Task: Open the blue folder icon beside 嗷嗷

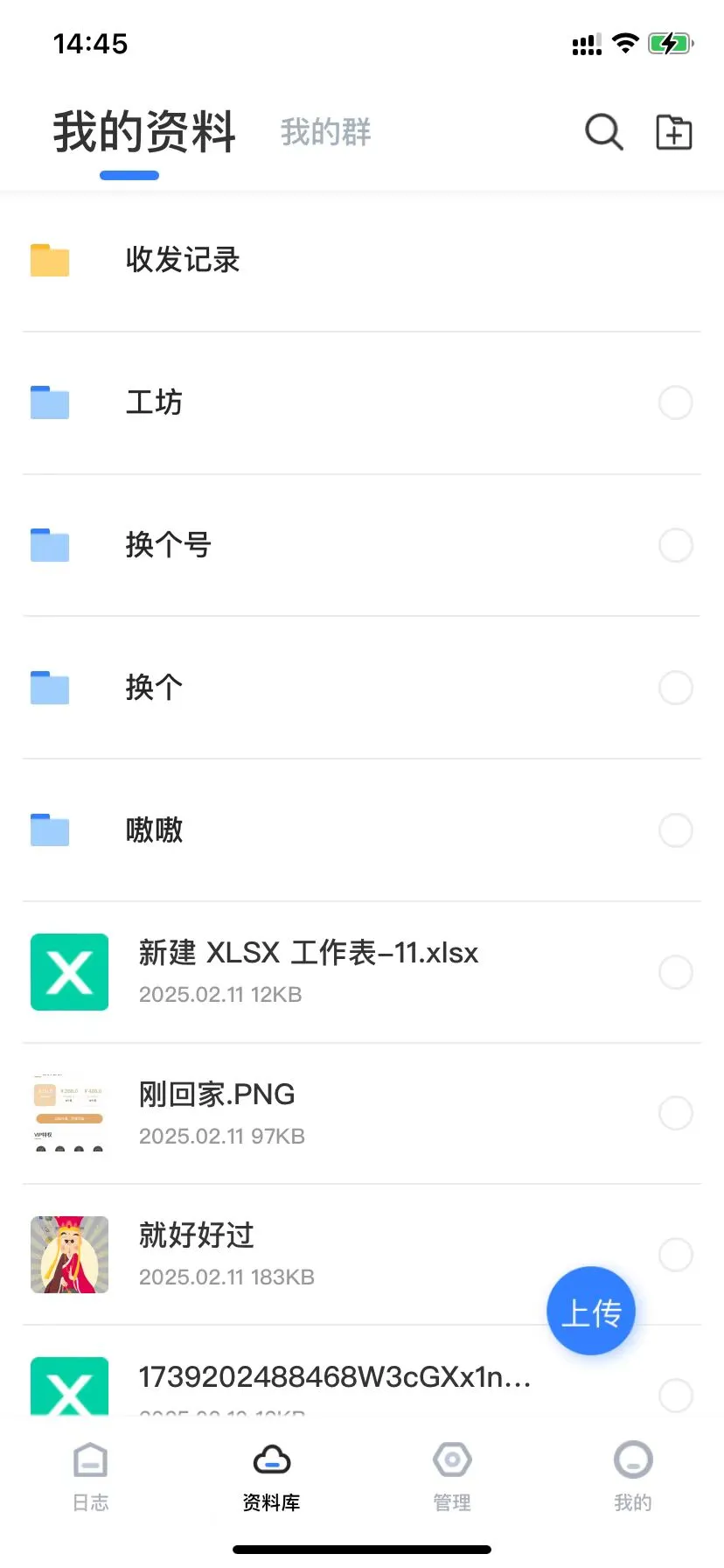Action: click(50, 829)
